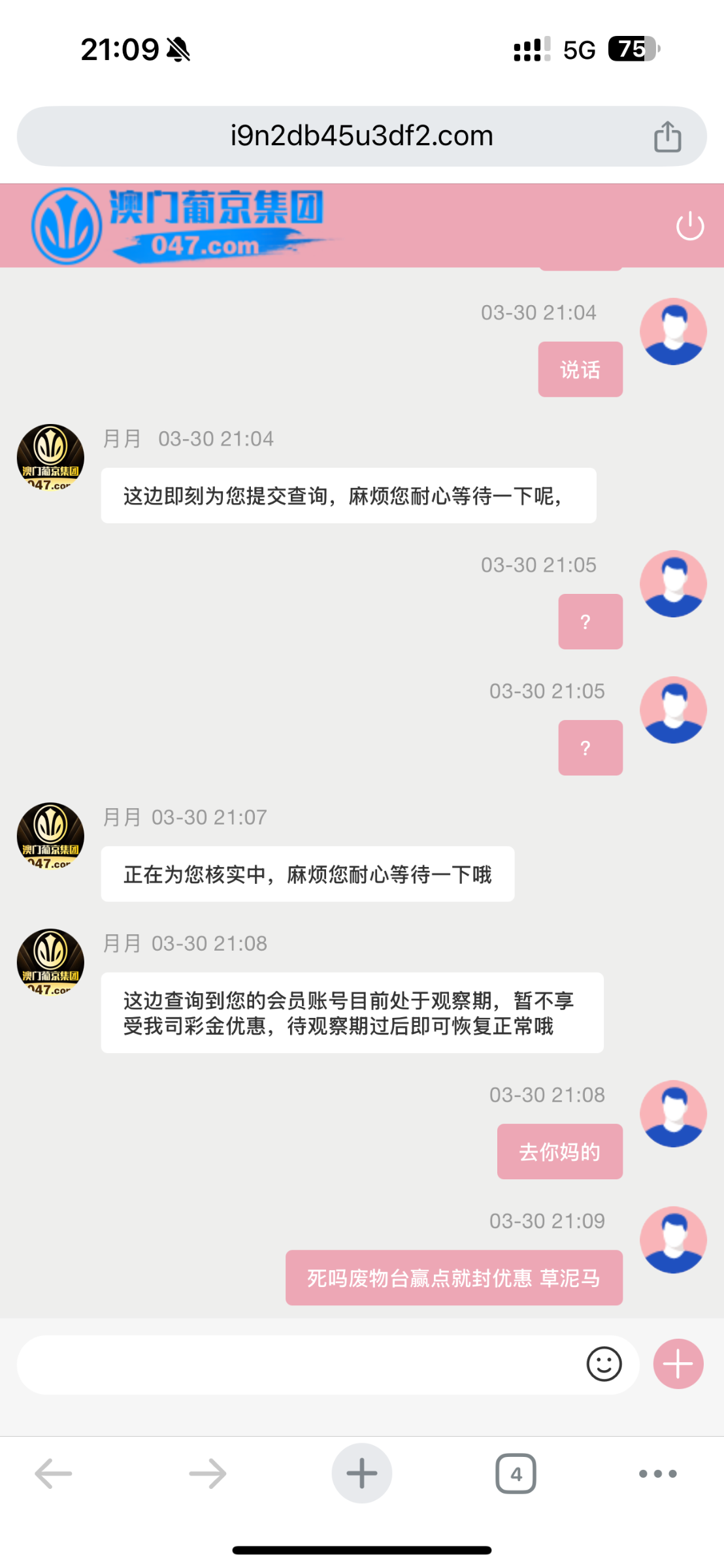View the 4 open tabs
The image size is (724, 1568).
click(516, 1474)
